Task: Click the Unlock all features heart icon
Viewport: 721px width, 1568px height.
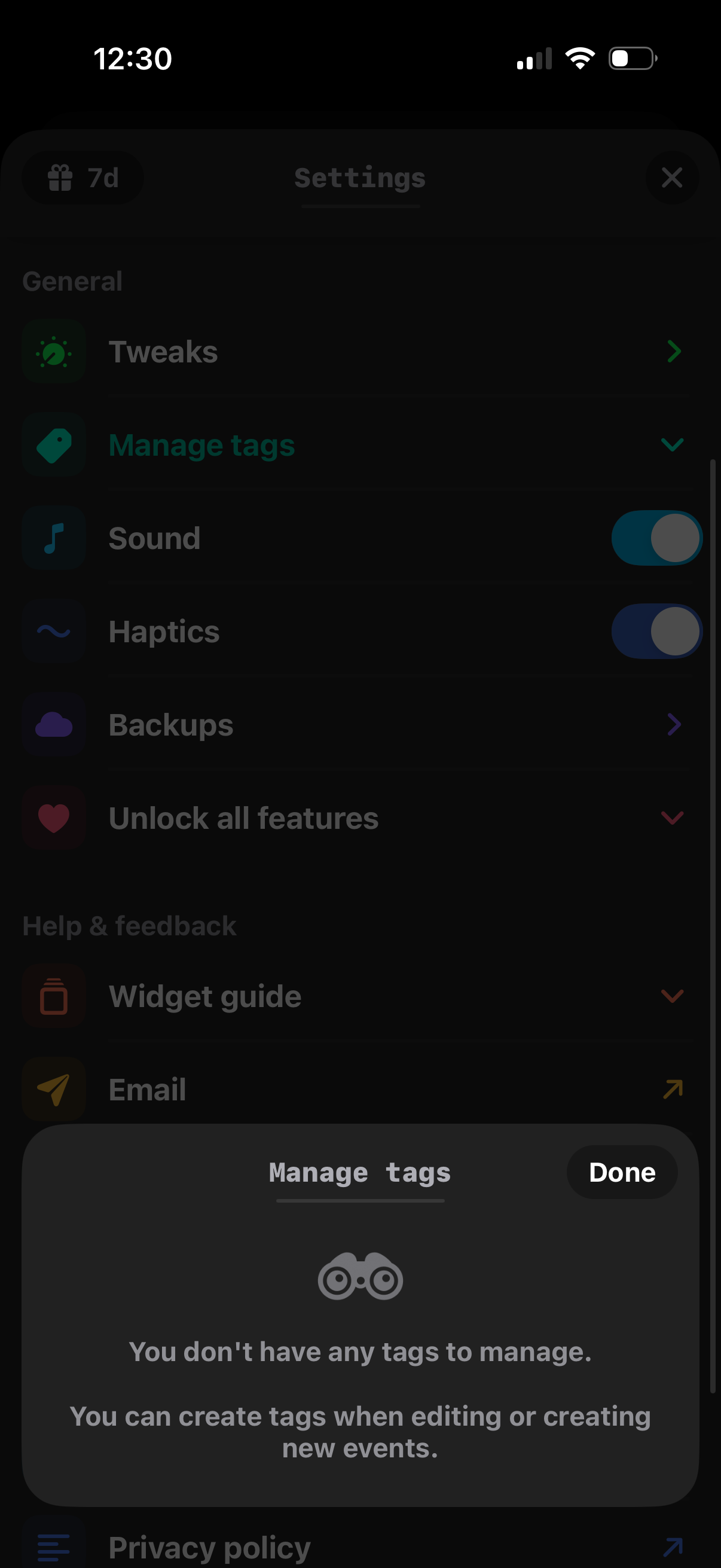Action: [x=54, y=817]
